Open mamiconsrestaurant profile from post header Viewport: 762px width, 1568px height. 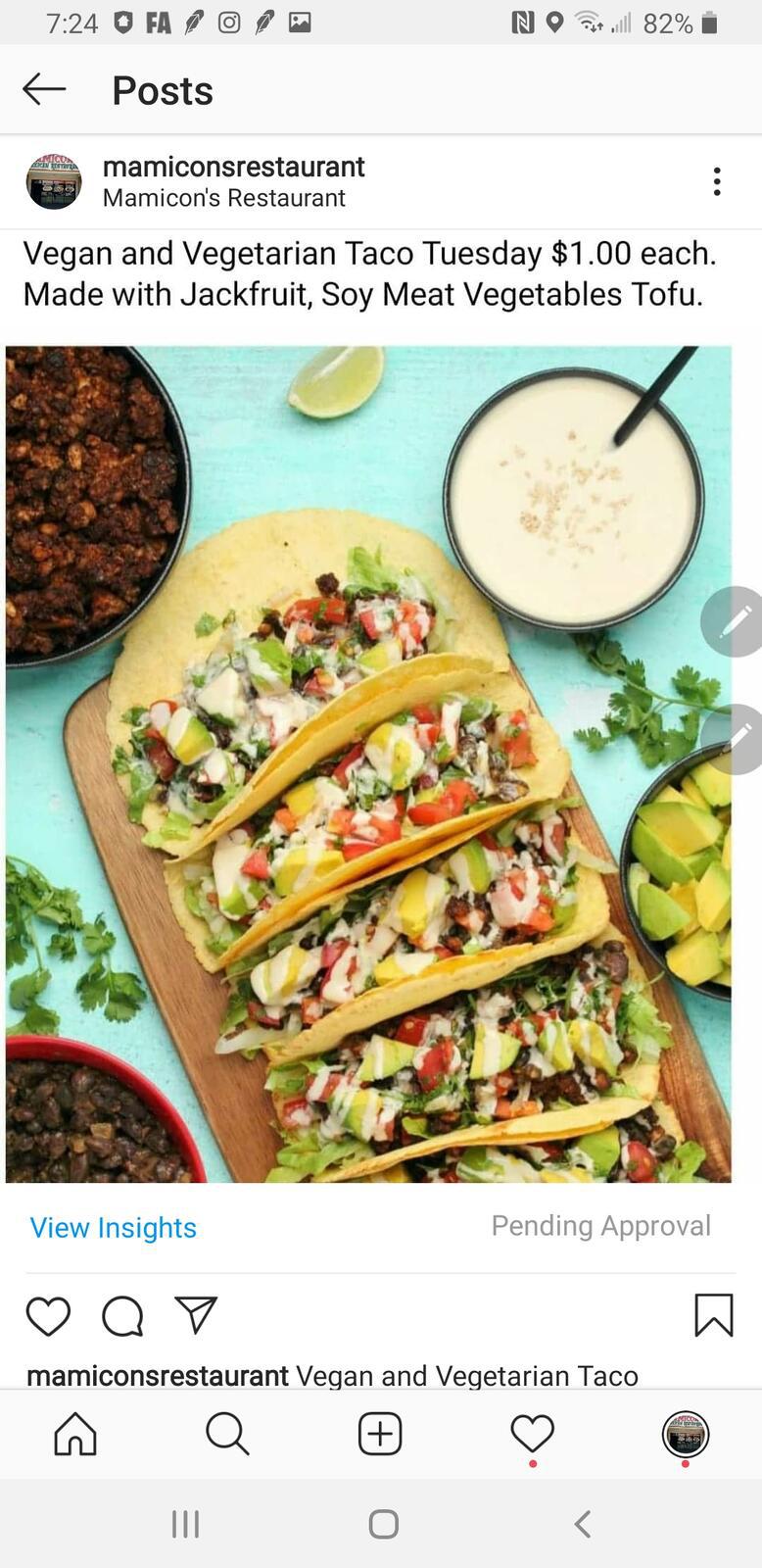tap(233, 167)
